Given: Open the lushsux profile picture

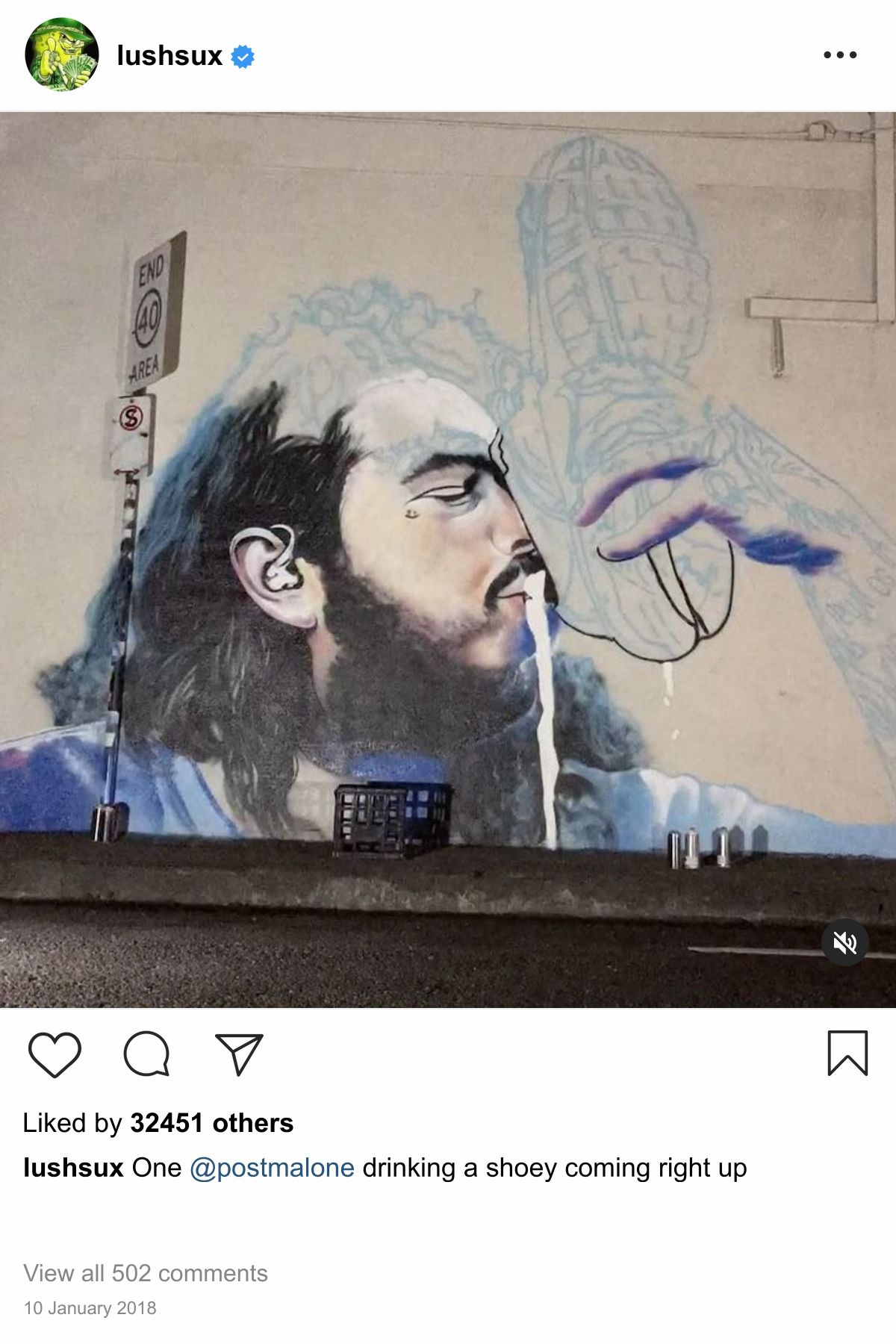Looking at the screenshot, I should point(61,55).
